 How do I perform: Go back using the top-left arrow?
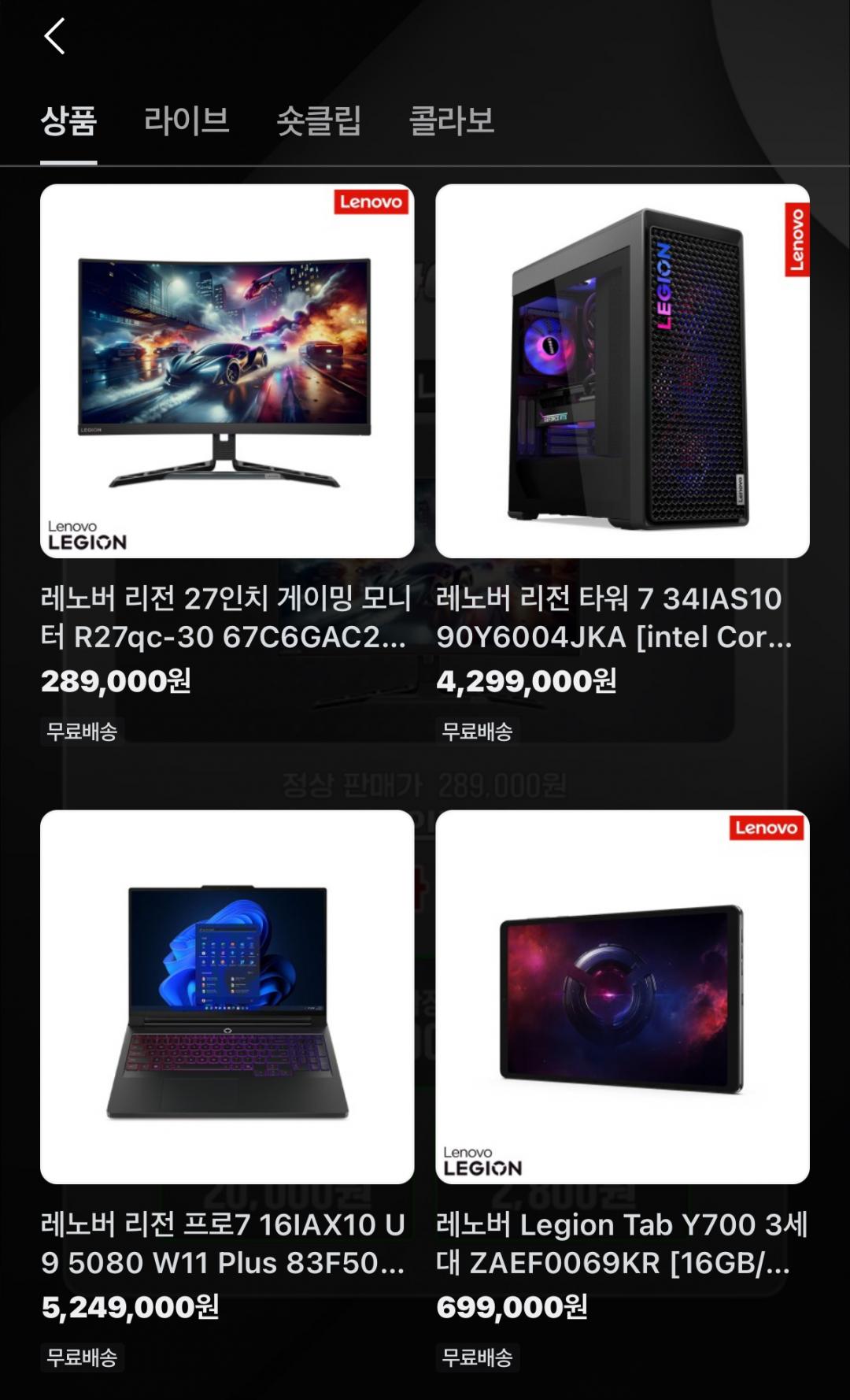coord(54,37)
